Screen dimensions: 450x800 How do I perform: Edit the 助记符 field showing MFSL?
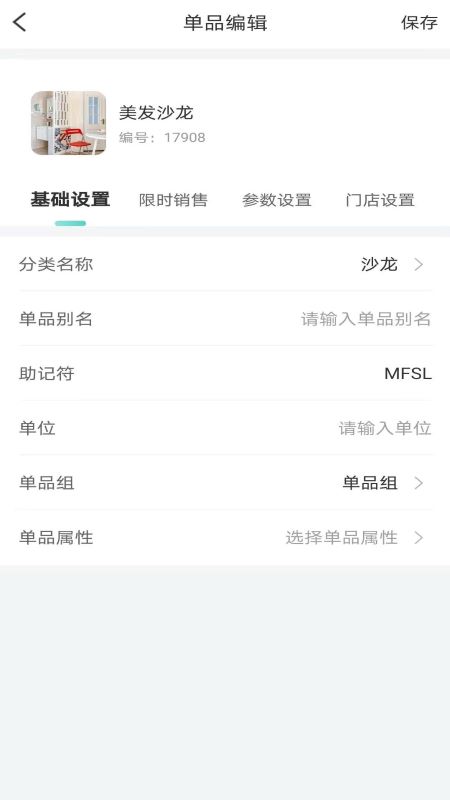point(225,373)
